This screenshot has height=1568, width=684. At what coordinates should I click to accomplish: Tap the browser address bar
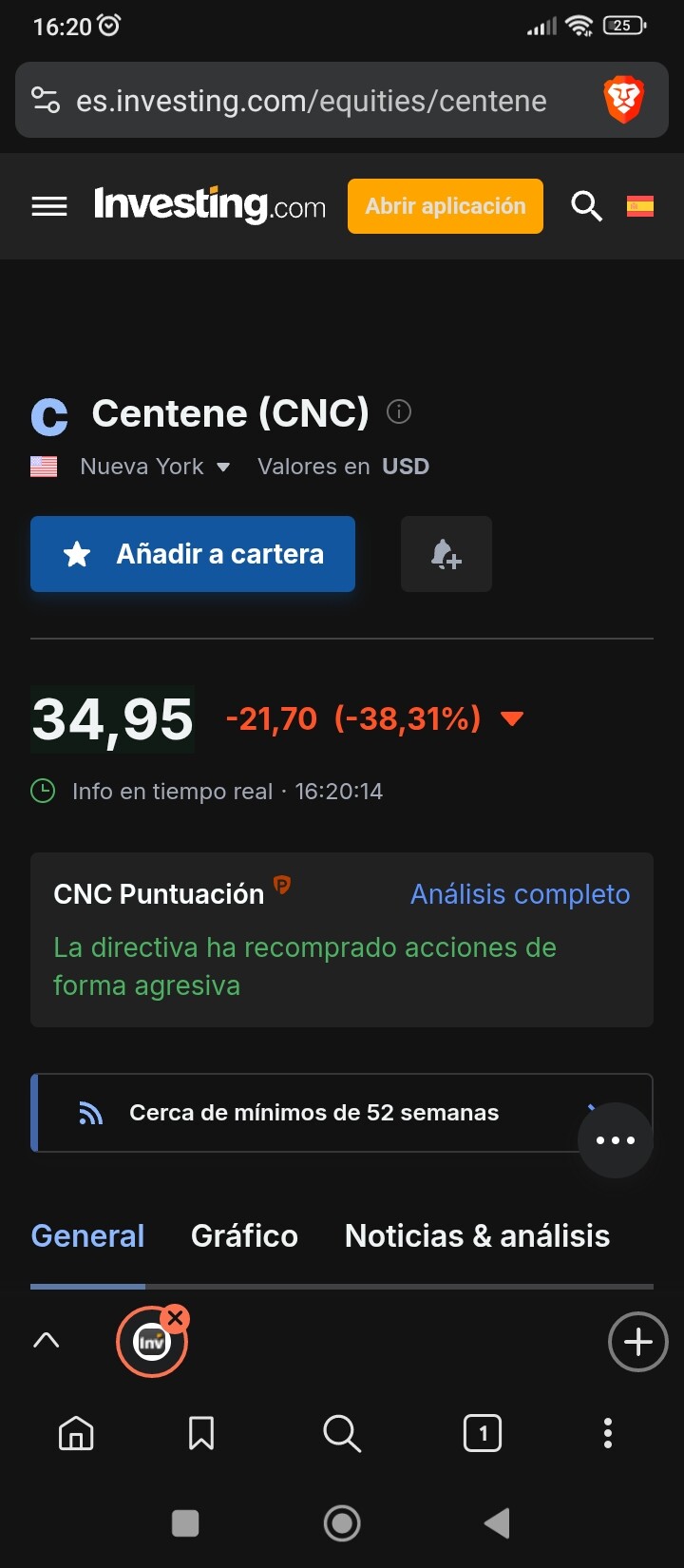312,101
